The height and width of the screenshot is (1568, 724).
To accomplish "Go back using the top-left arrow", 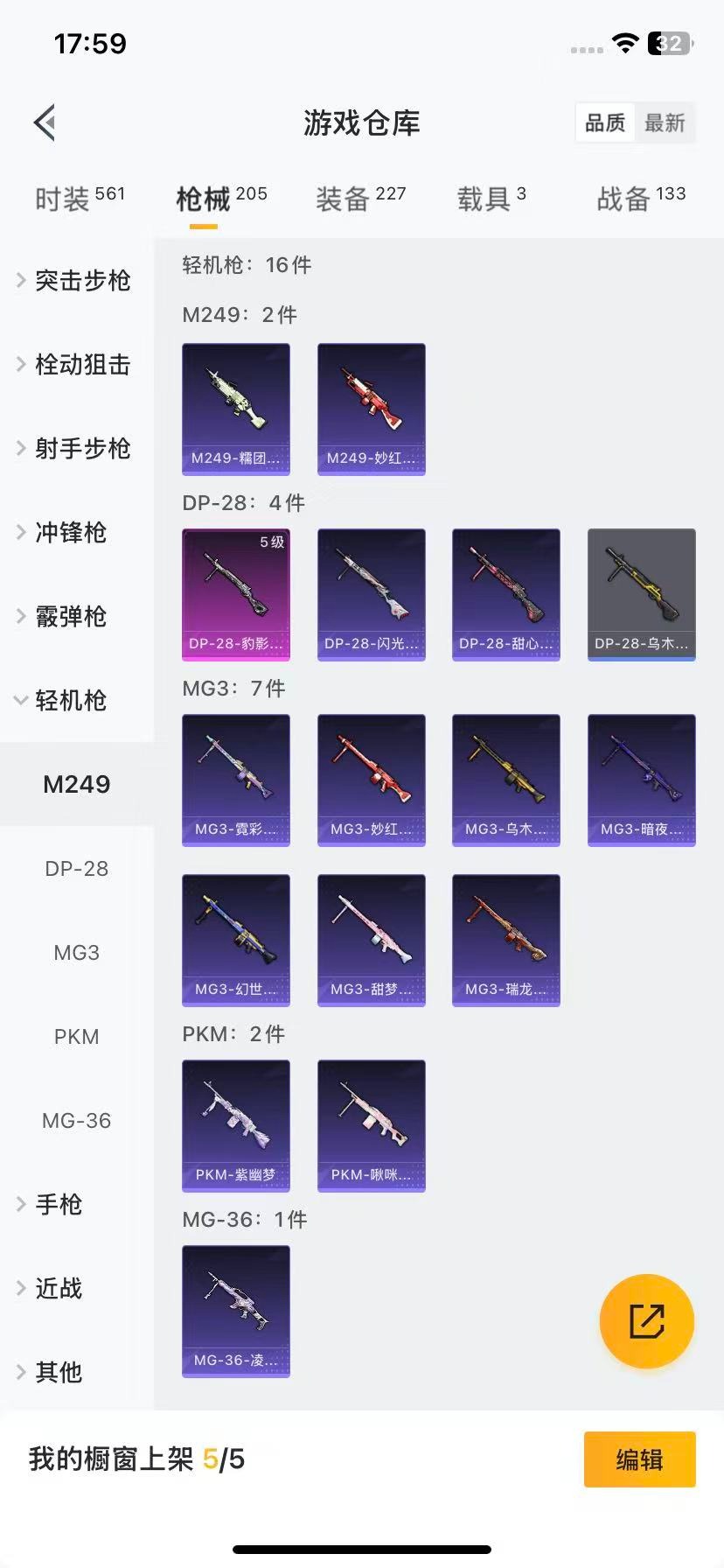I will click(x=45, y=122).
